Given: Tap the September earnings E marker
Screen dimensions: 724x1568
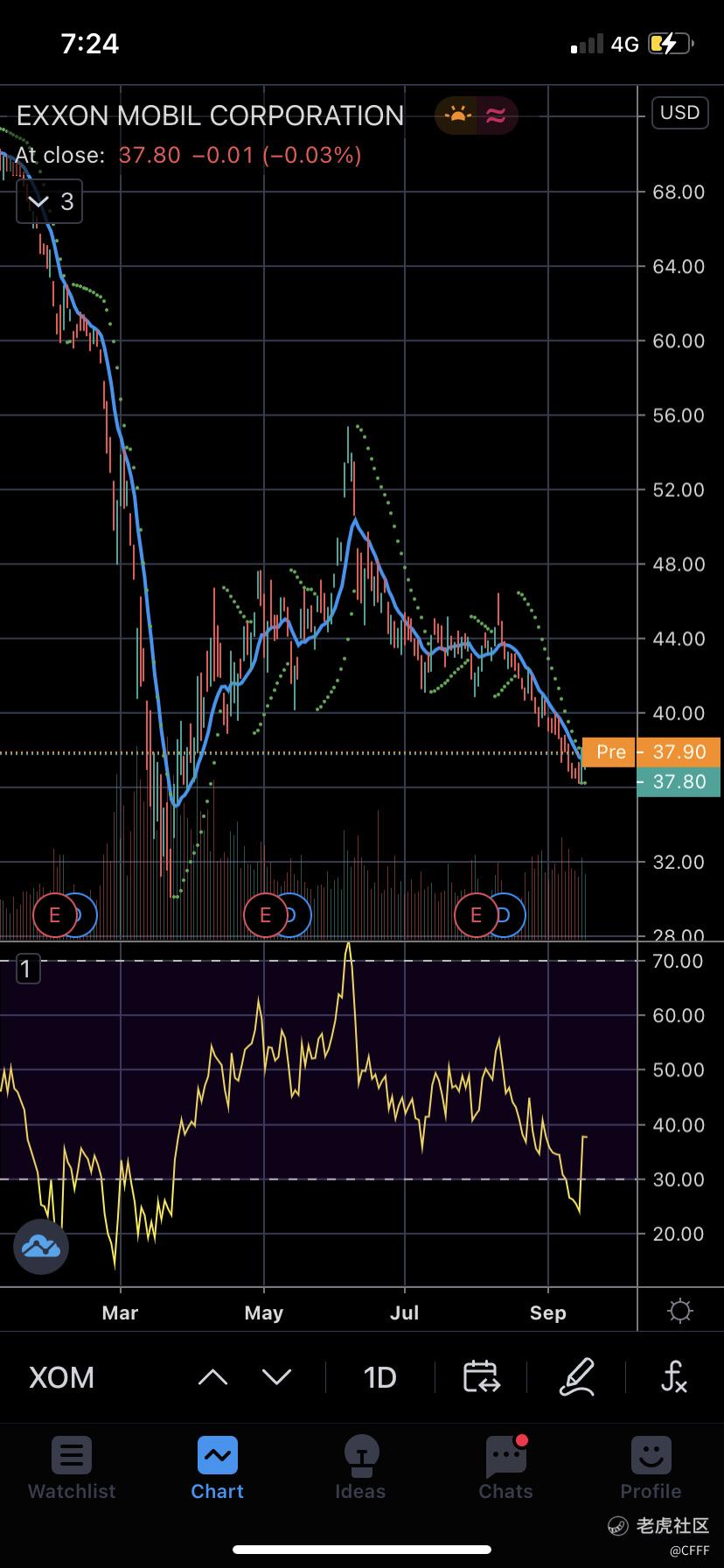Looking at the screenshot, I should [476, 915].
